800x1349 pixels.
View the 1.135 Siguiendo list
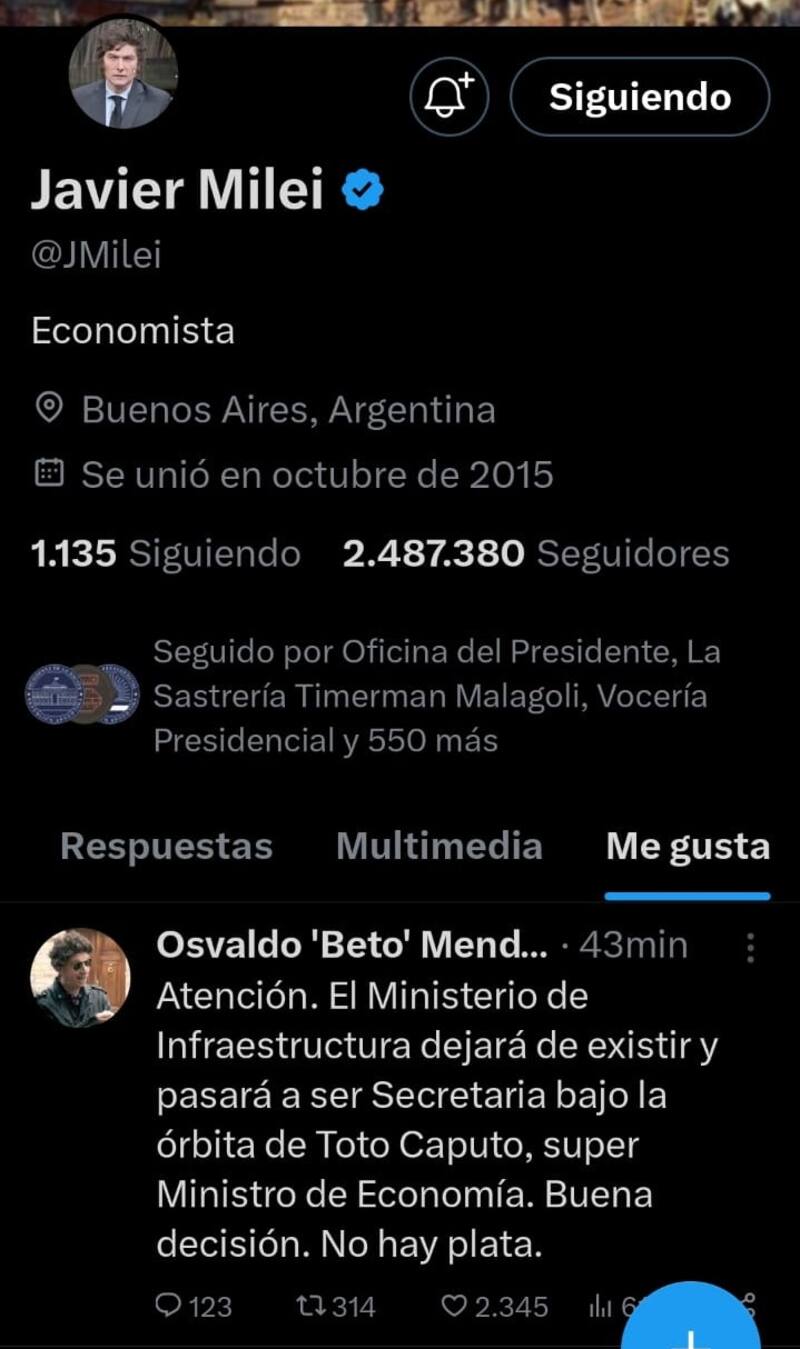(166, 553)
